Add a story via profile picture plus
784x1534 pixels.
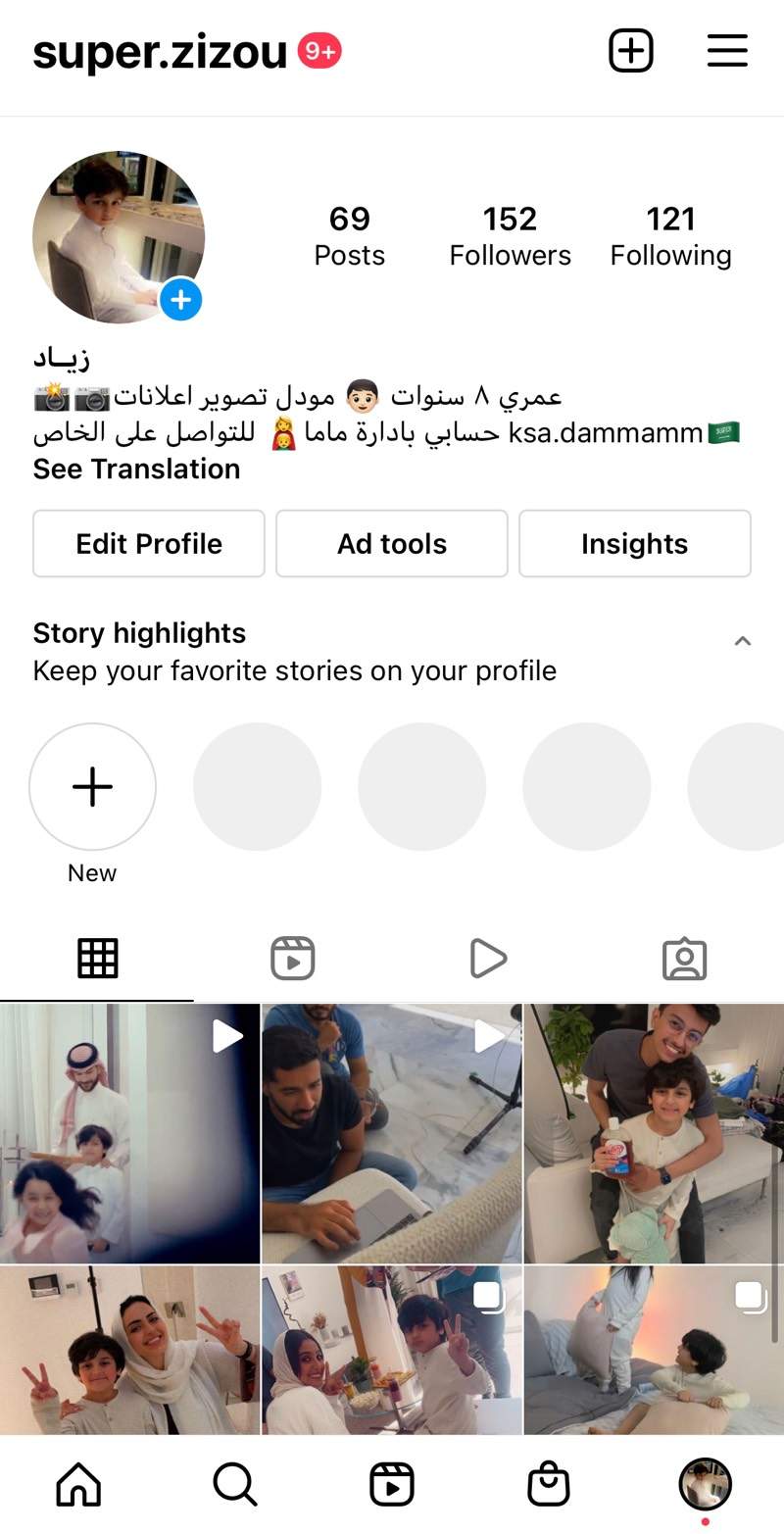(x=180, y=299)
